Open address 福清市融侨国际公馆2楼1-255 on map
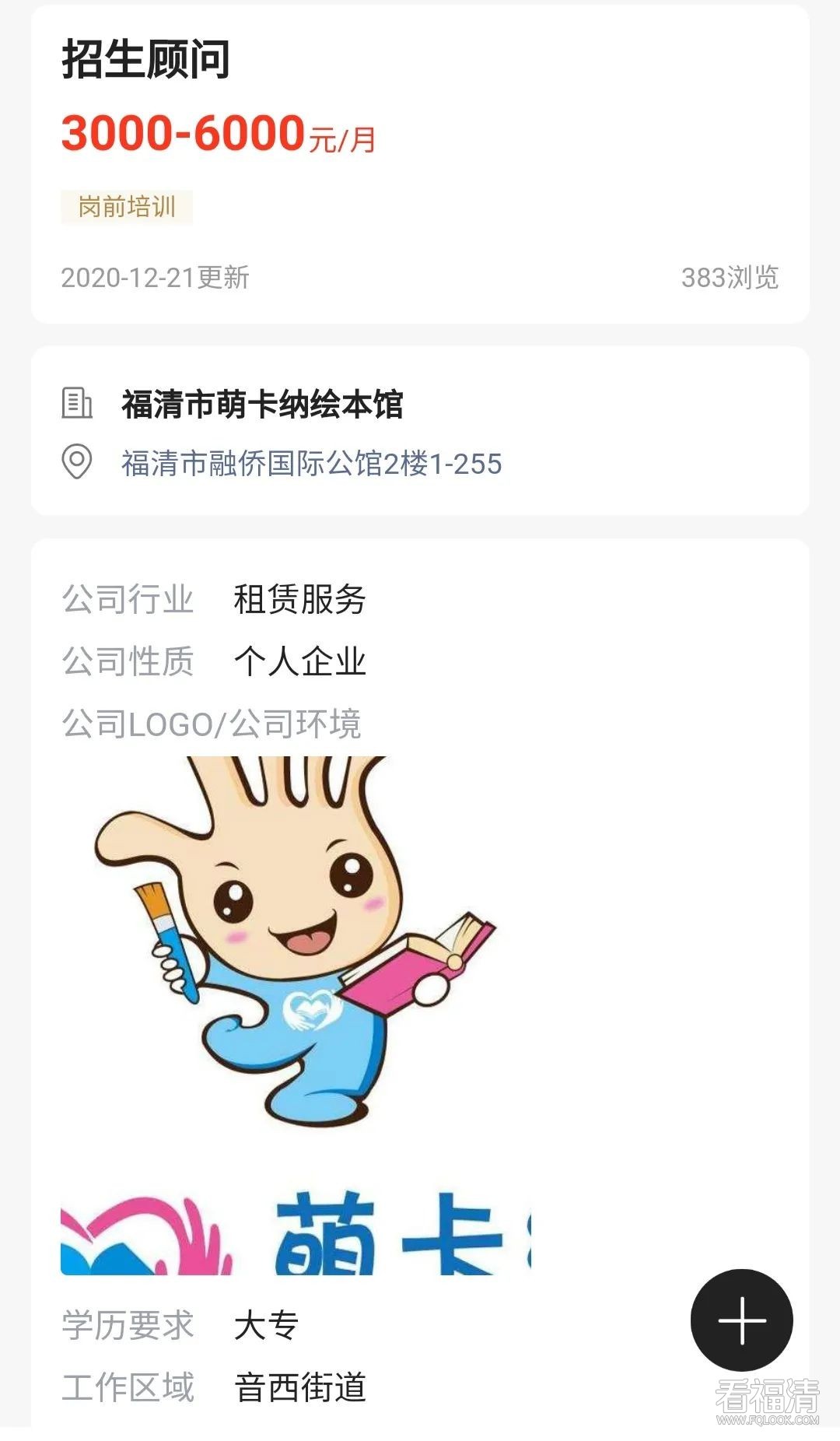Image resolution: width=840 pixels, height=1441 pixels. tap(311, 464)
